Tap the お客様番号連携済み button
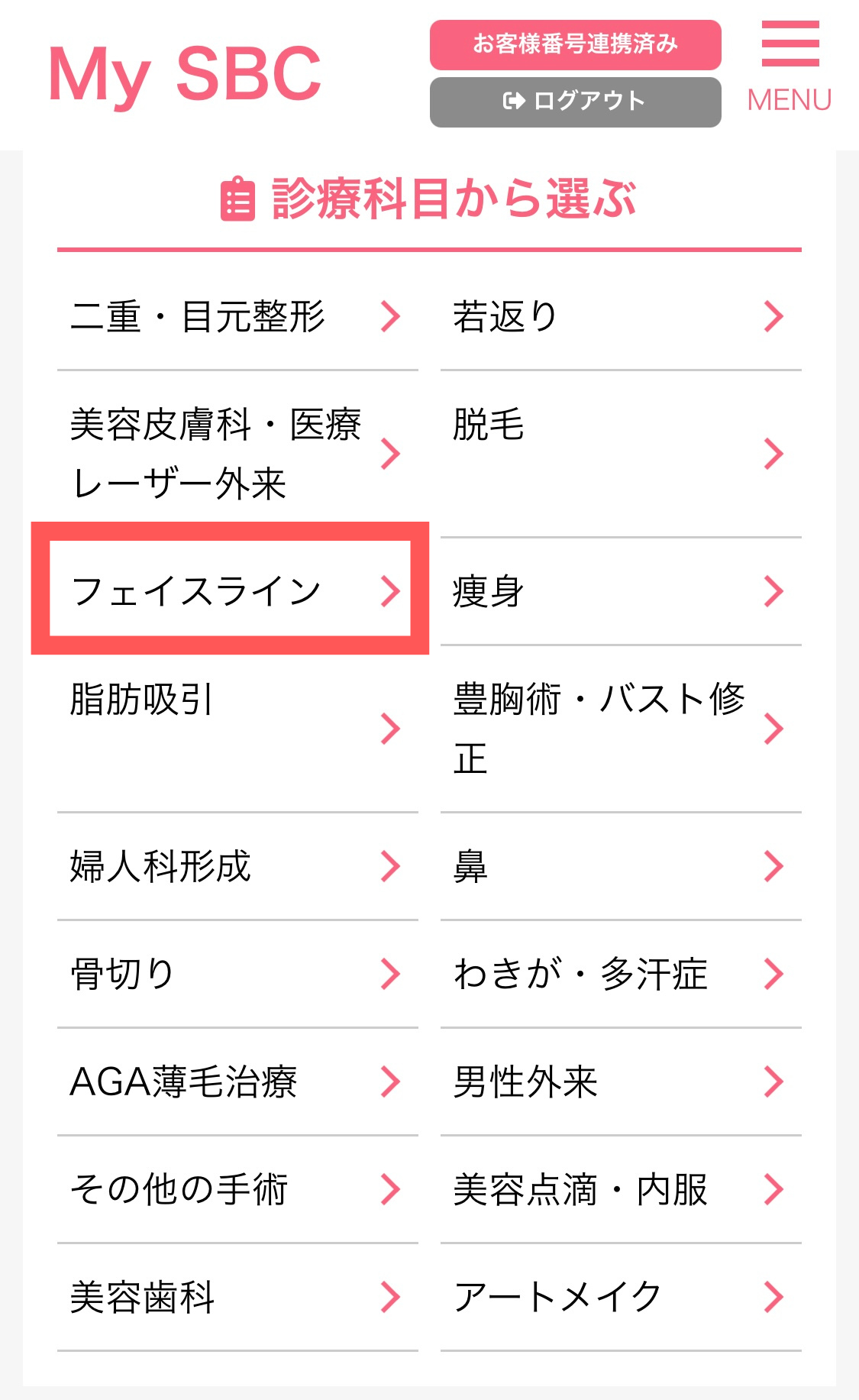This screenshot has width=859, height=1400. click(x=575, y=44)
